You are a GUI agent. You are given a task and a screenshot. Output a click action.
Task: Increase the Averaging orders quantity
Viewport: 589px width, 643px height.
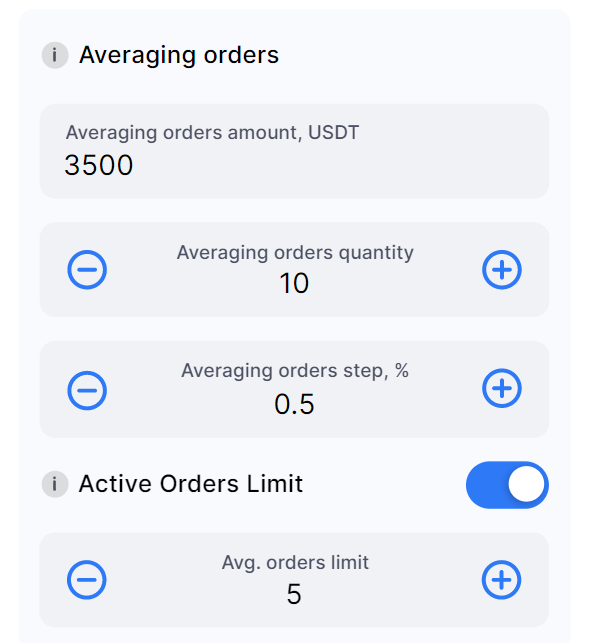click(502, 269)
